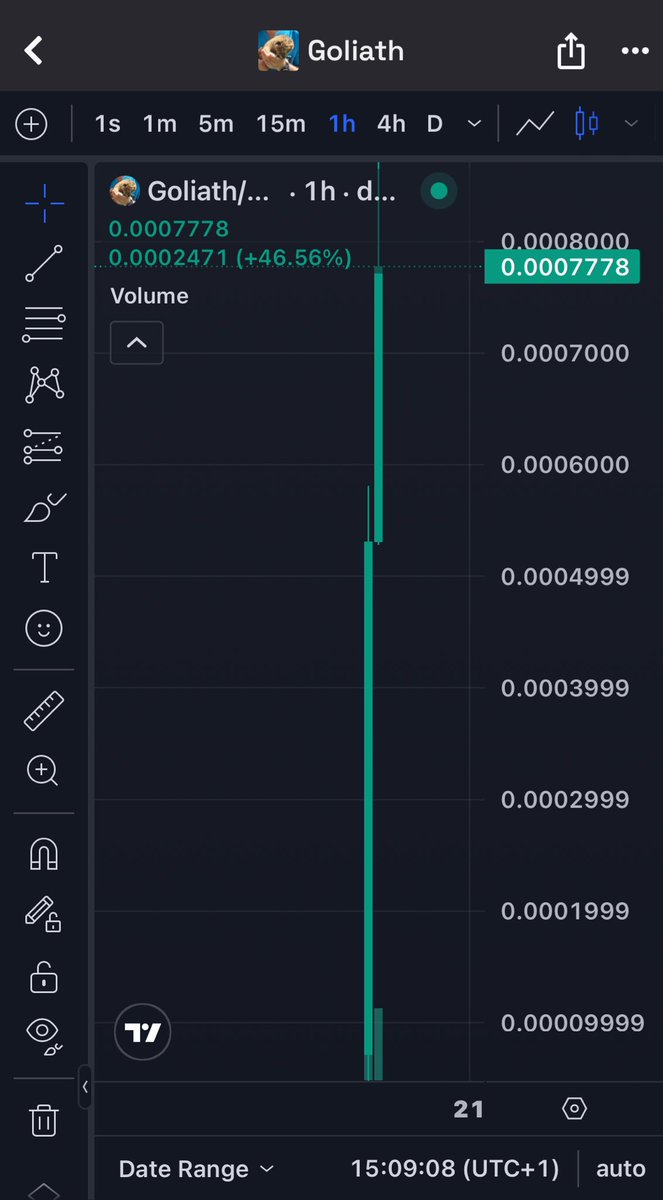Open the three-dot overflow menu

[x=635, y=51]
